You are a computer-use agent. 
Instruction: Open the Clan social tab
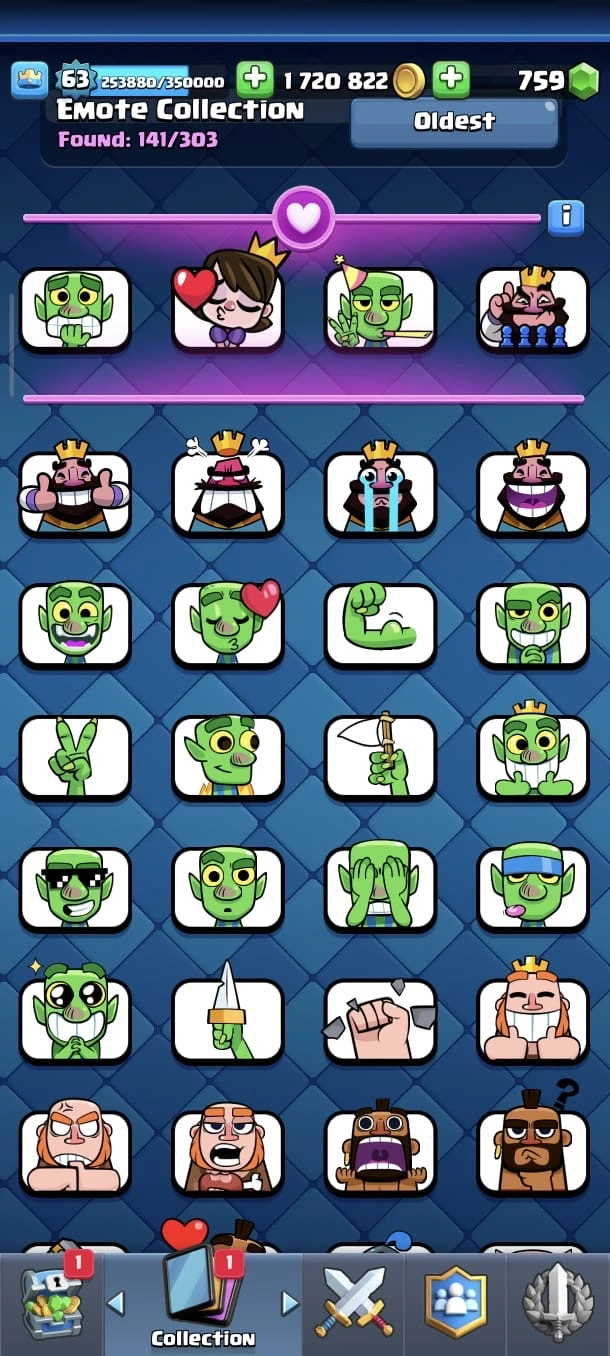click(x=456, y=1303)
